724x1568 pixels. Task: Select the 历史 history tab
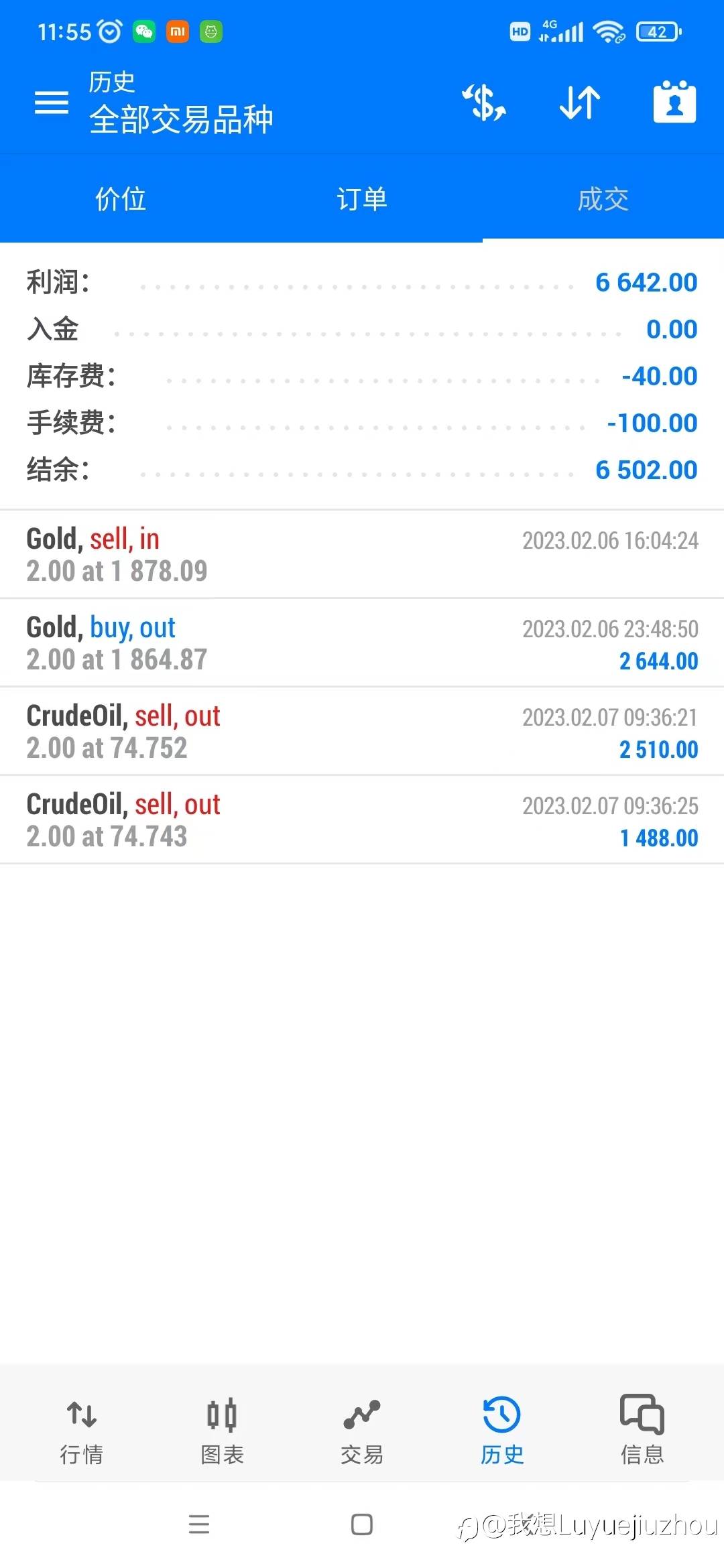(502, 1431)
